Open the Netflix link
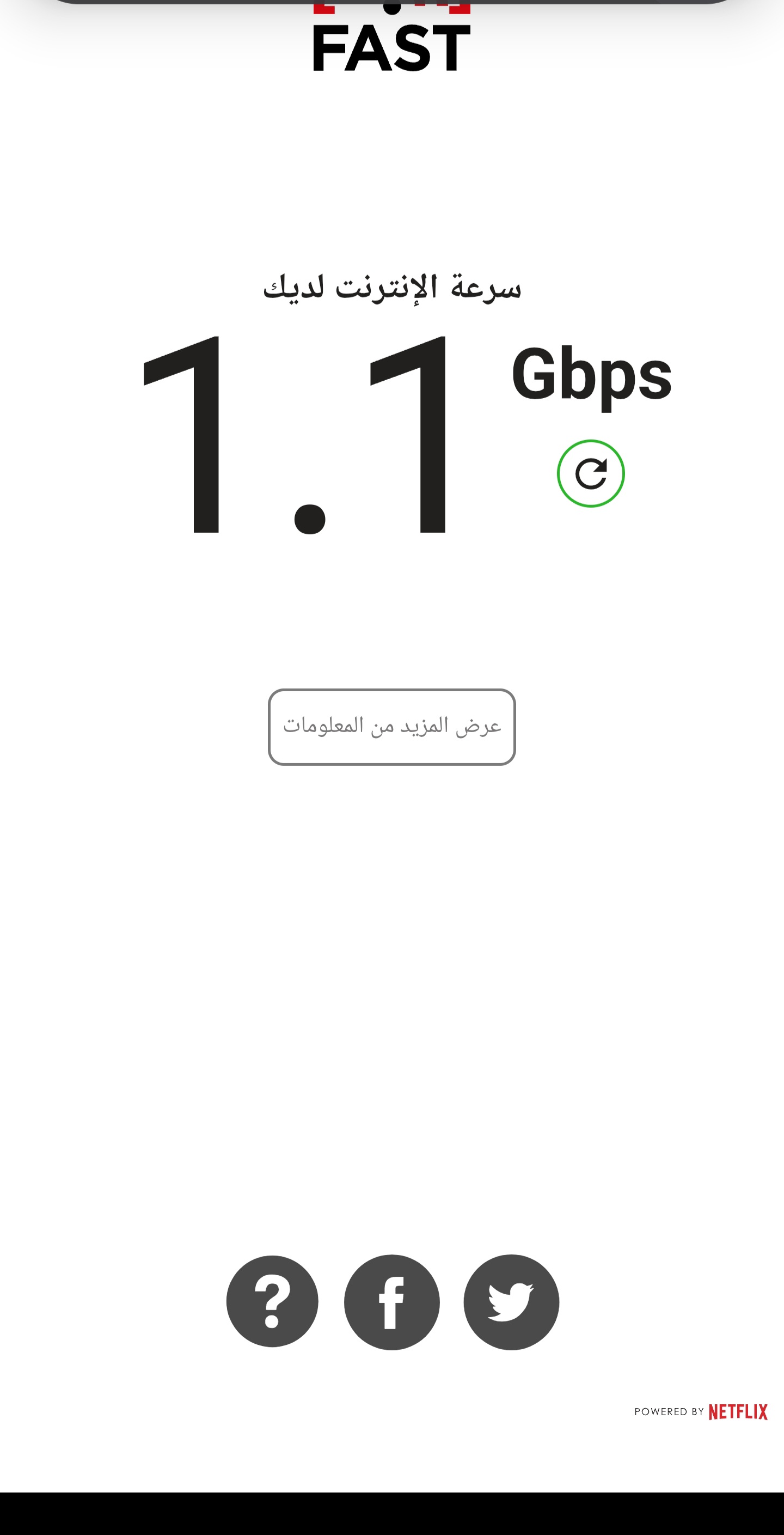Viewport: 784px width, 1535px height. click(x=738, y=1412)
